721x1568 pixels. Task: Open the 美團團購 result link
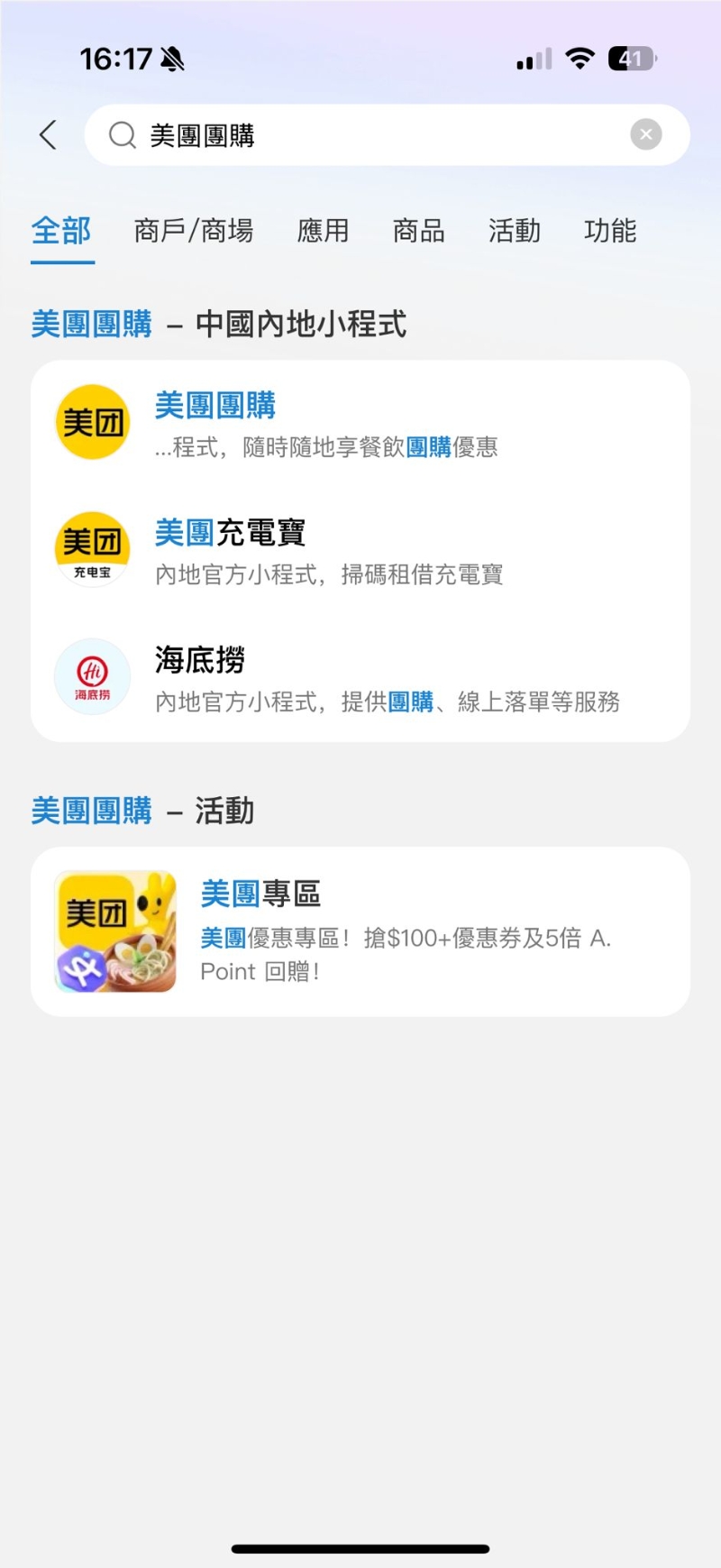tap(215, 405)
